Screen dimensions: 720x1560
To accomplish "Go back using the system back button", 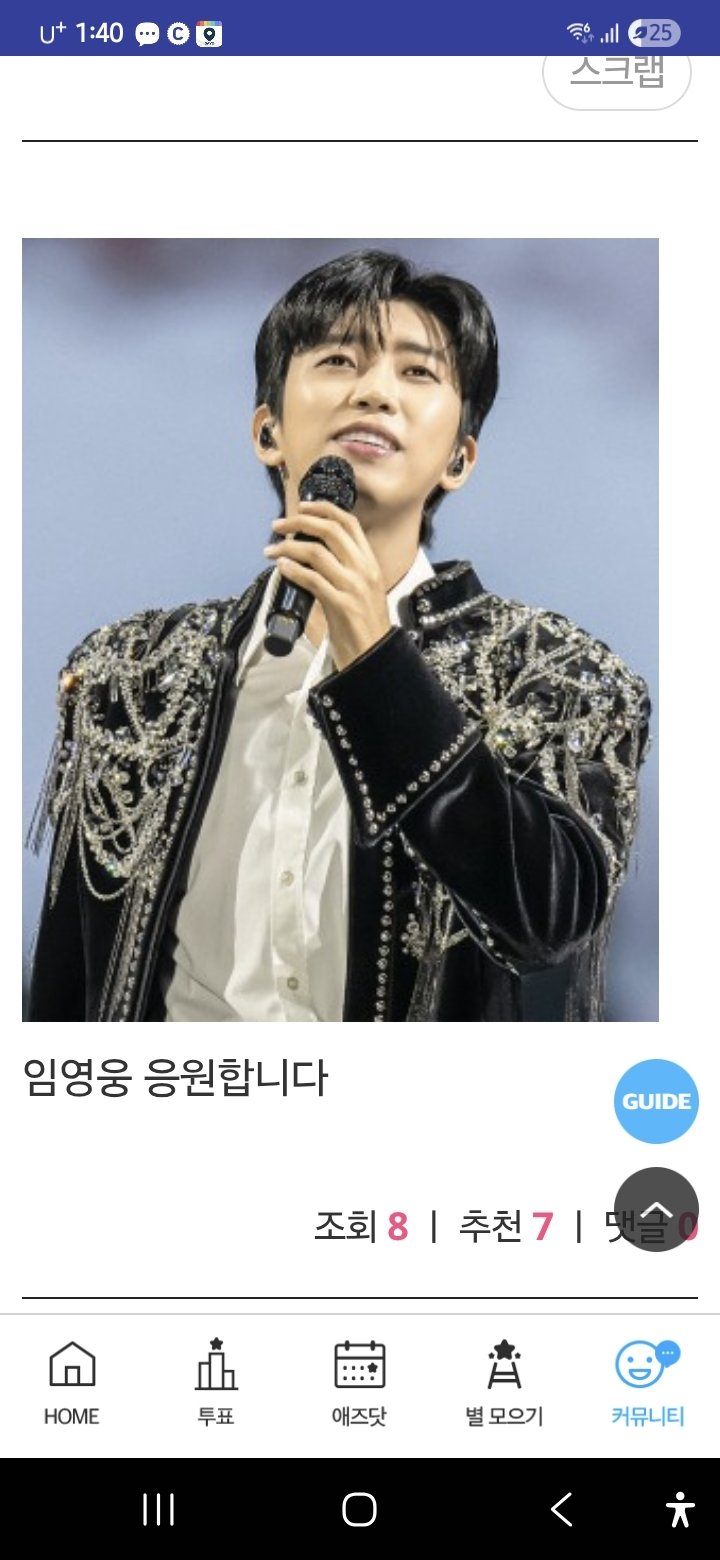I will click(x=562, y=1509).
